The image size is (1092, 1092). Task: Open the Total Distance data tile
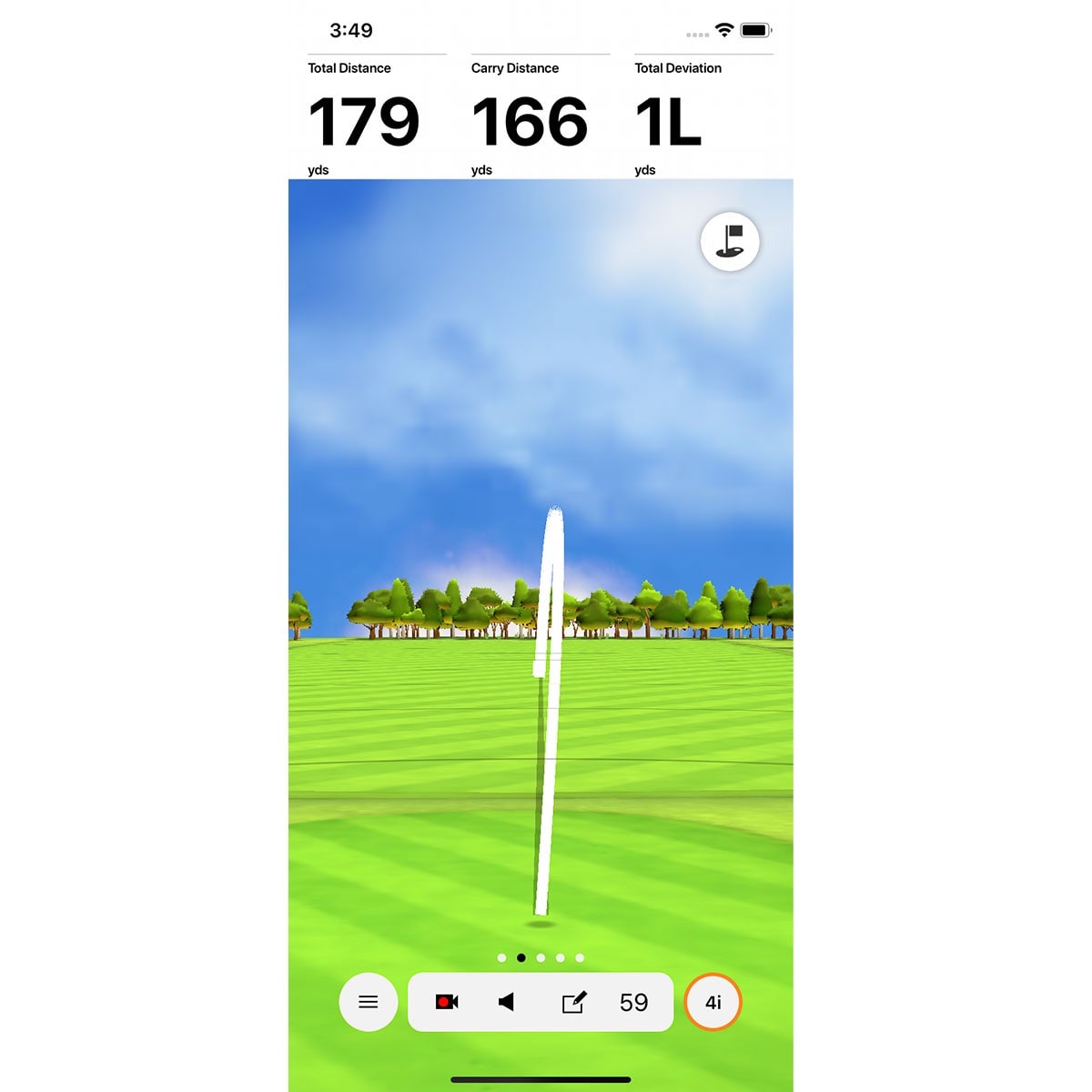tap(376, 118)
